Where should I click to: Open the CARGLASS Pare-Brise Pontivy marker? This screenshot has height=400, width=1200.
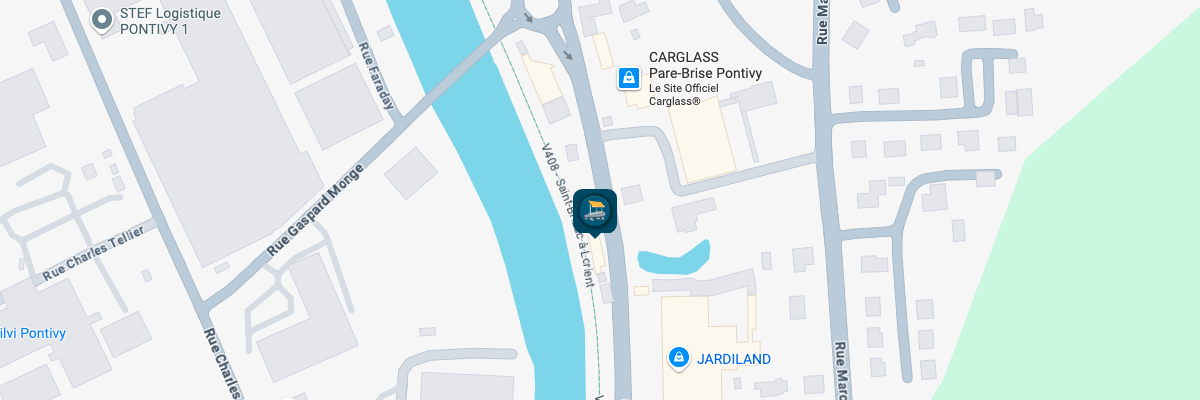(x=628, y=77)
